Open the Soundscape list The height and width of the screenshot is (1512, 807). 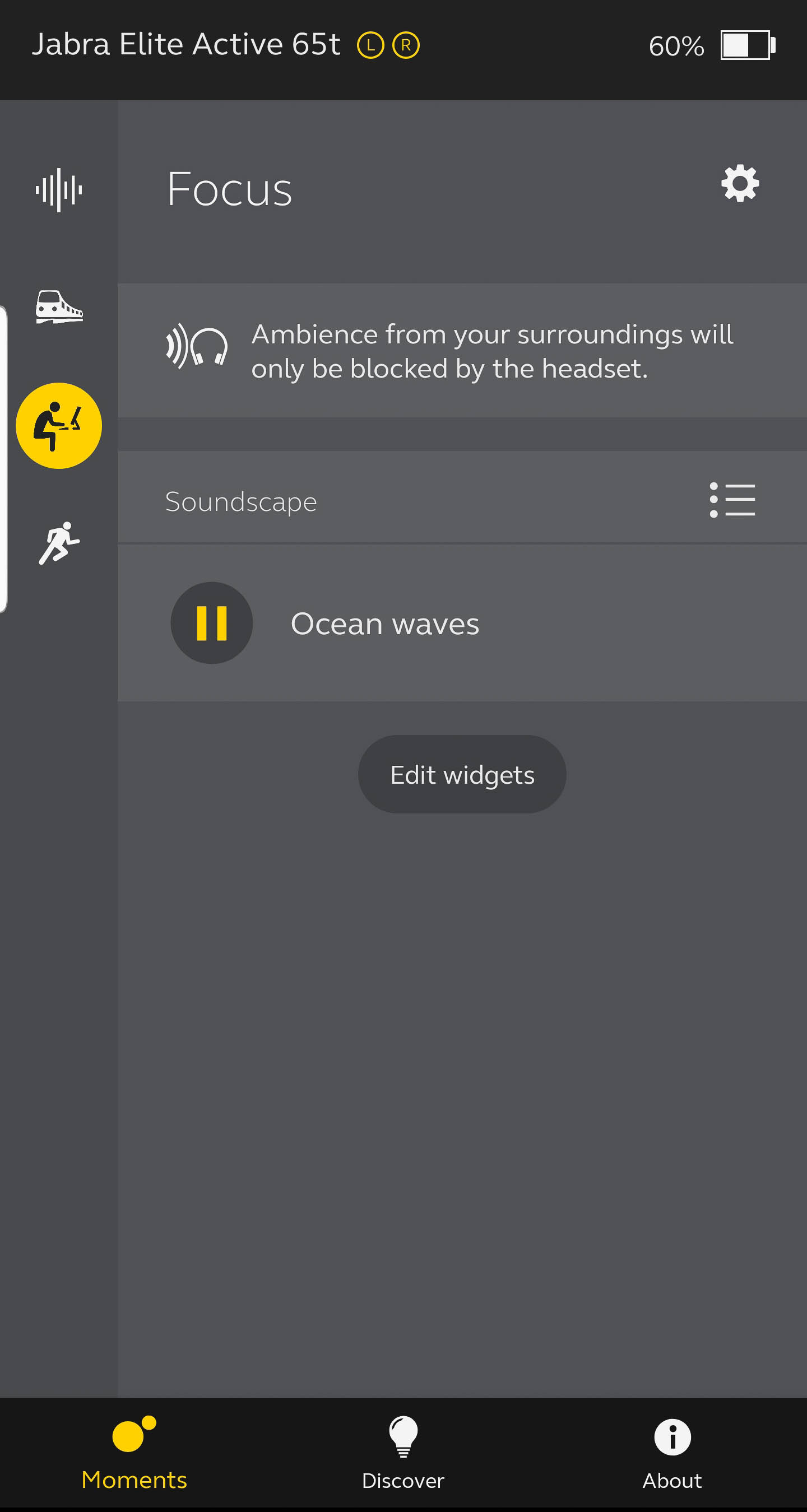[732, 500]
